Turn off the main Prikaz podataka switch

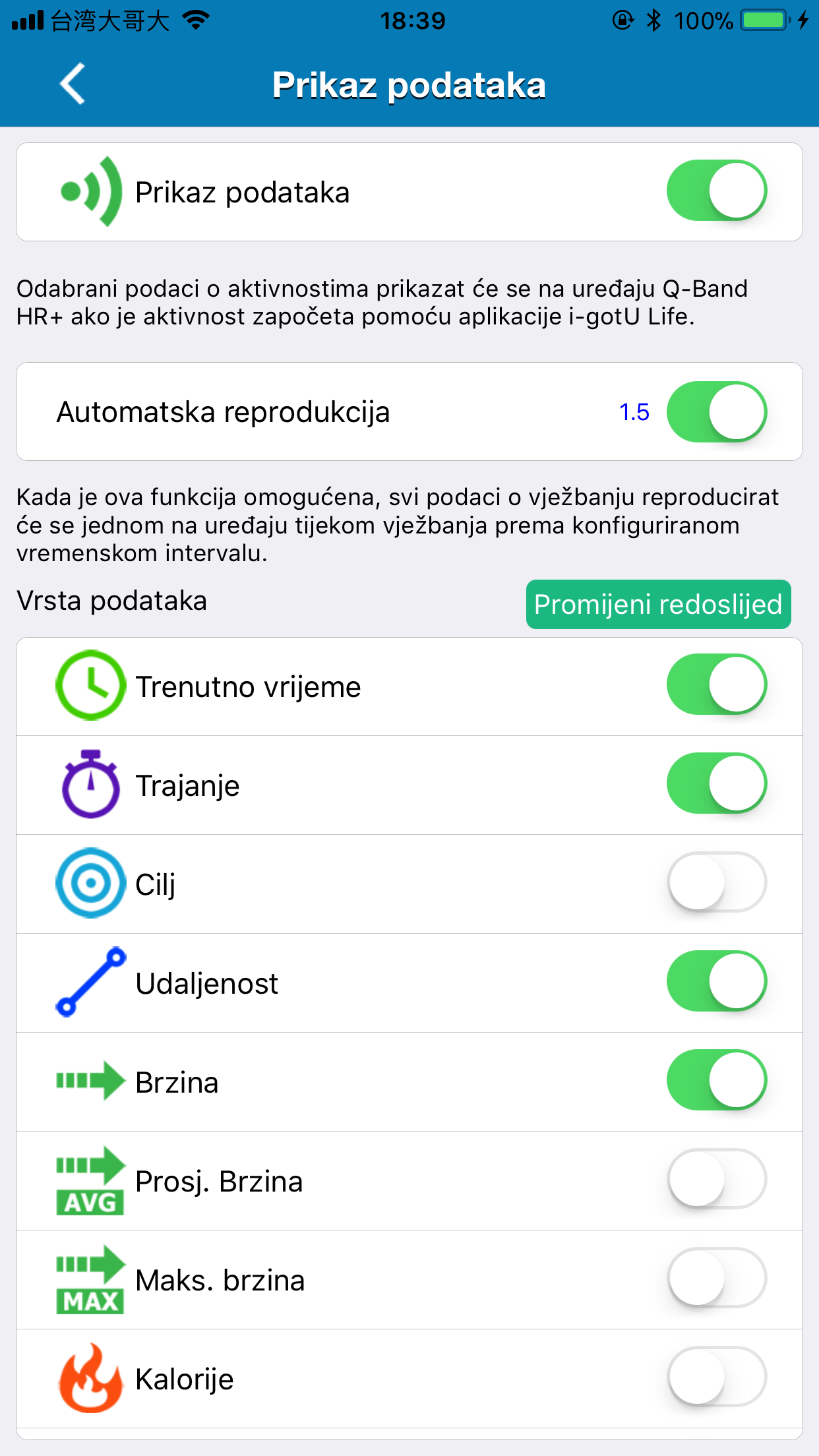[x=717, y=191]
